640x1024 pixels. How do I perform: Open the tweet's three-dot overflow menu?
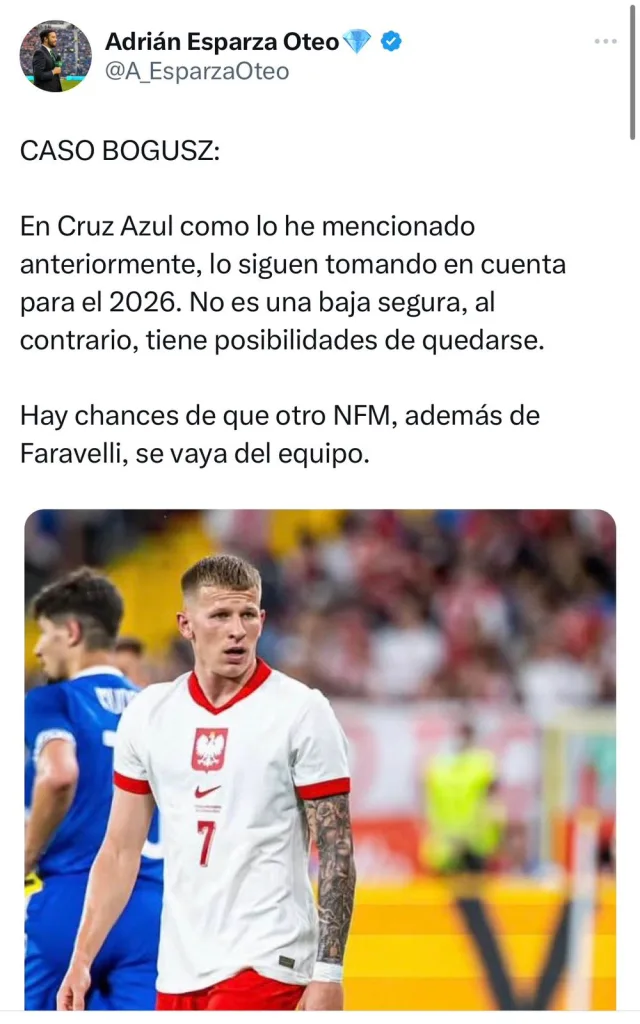605,42
